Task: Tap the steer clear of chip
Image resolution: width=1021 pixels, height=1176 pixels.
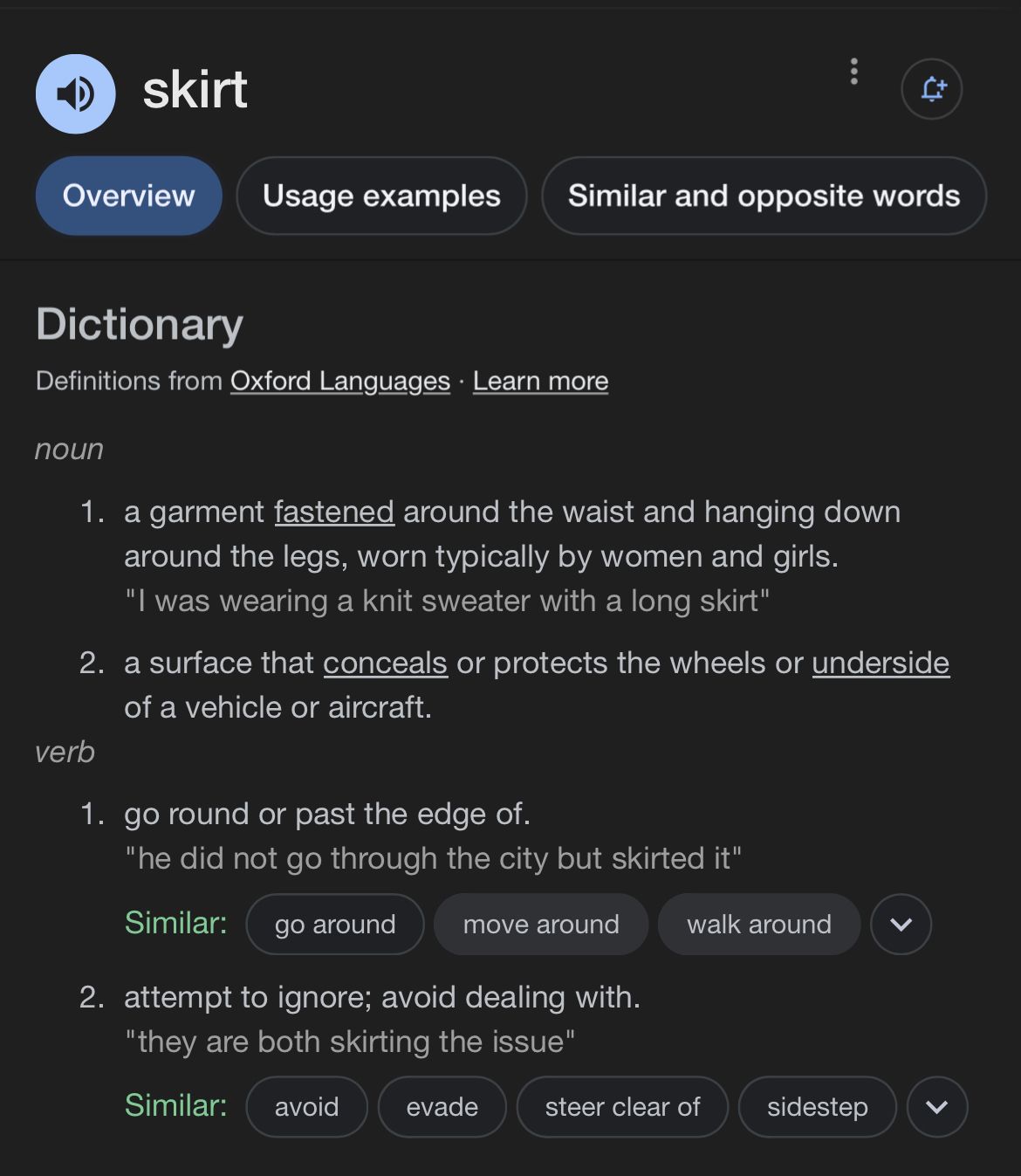Action: [622, 1107]
